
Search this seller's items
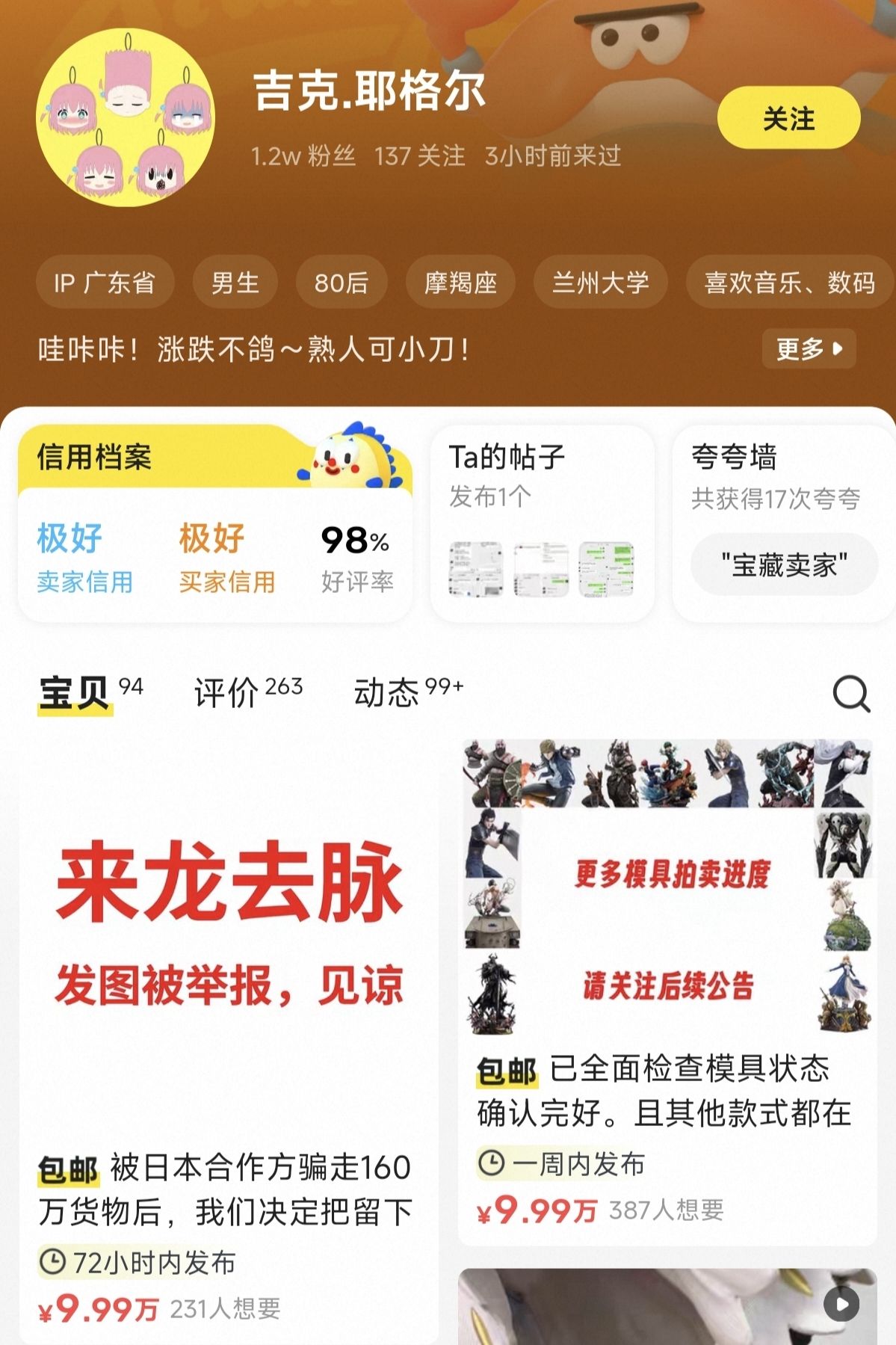coord(851,695)
